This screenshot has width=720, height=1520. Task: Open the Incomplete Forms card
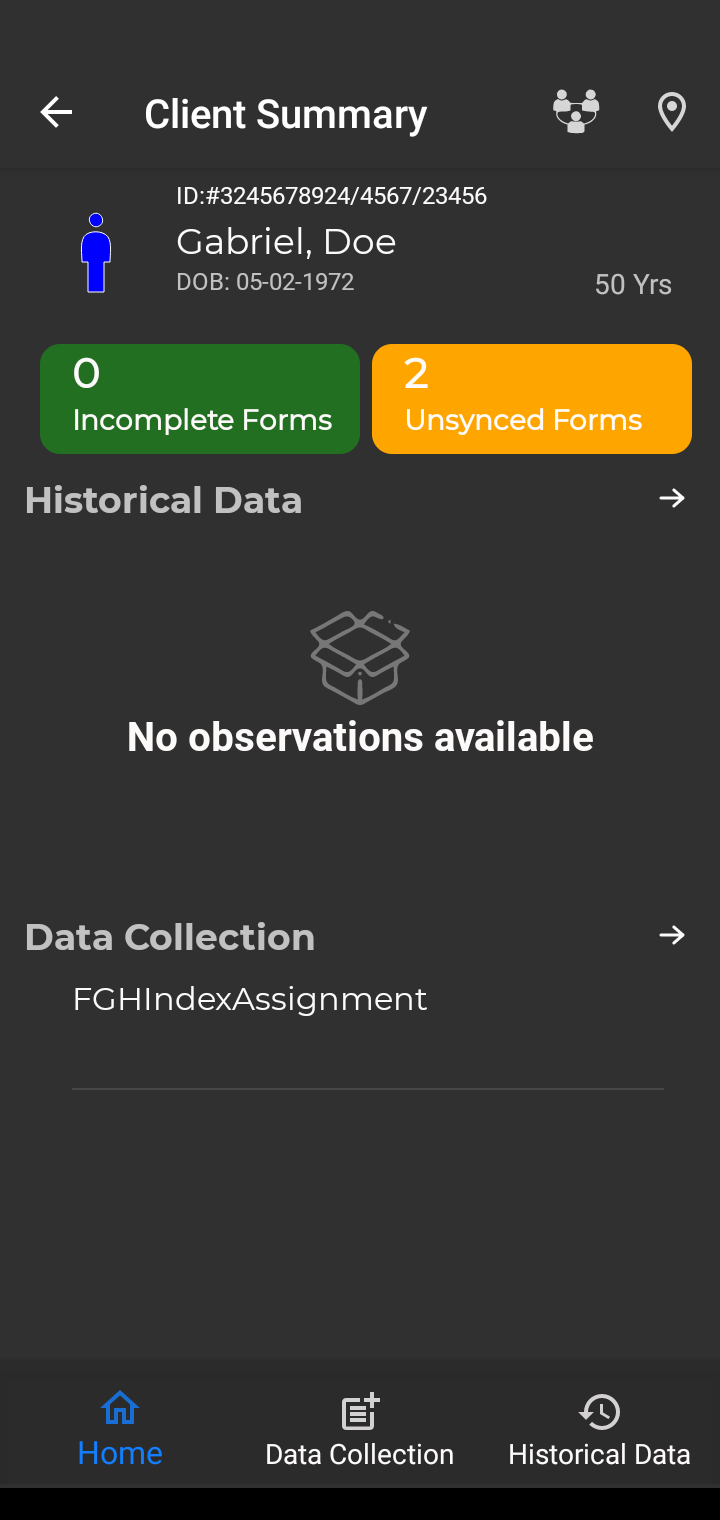(200, 399)
